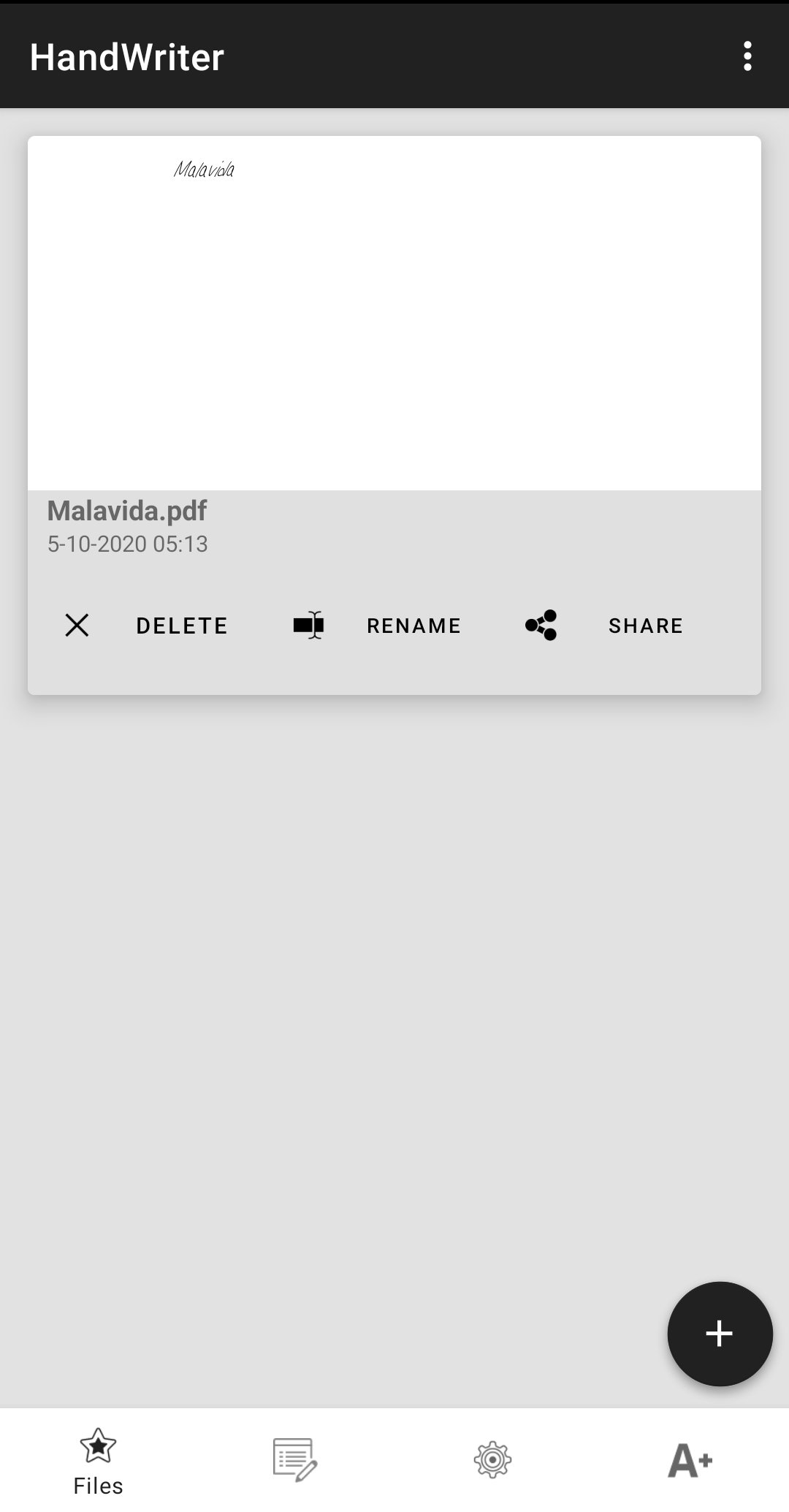Open the Malavida.pdf document preview

(394, 313)
